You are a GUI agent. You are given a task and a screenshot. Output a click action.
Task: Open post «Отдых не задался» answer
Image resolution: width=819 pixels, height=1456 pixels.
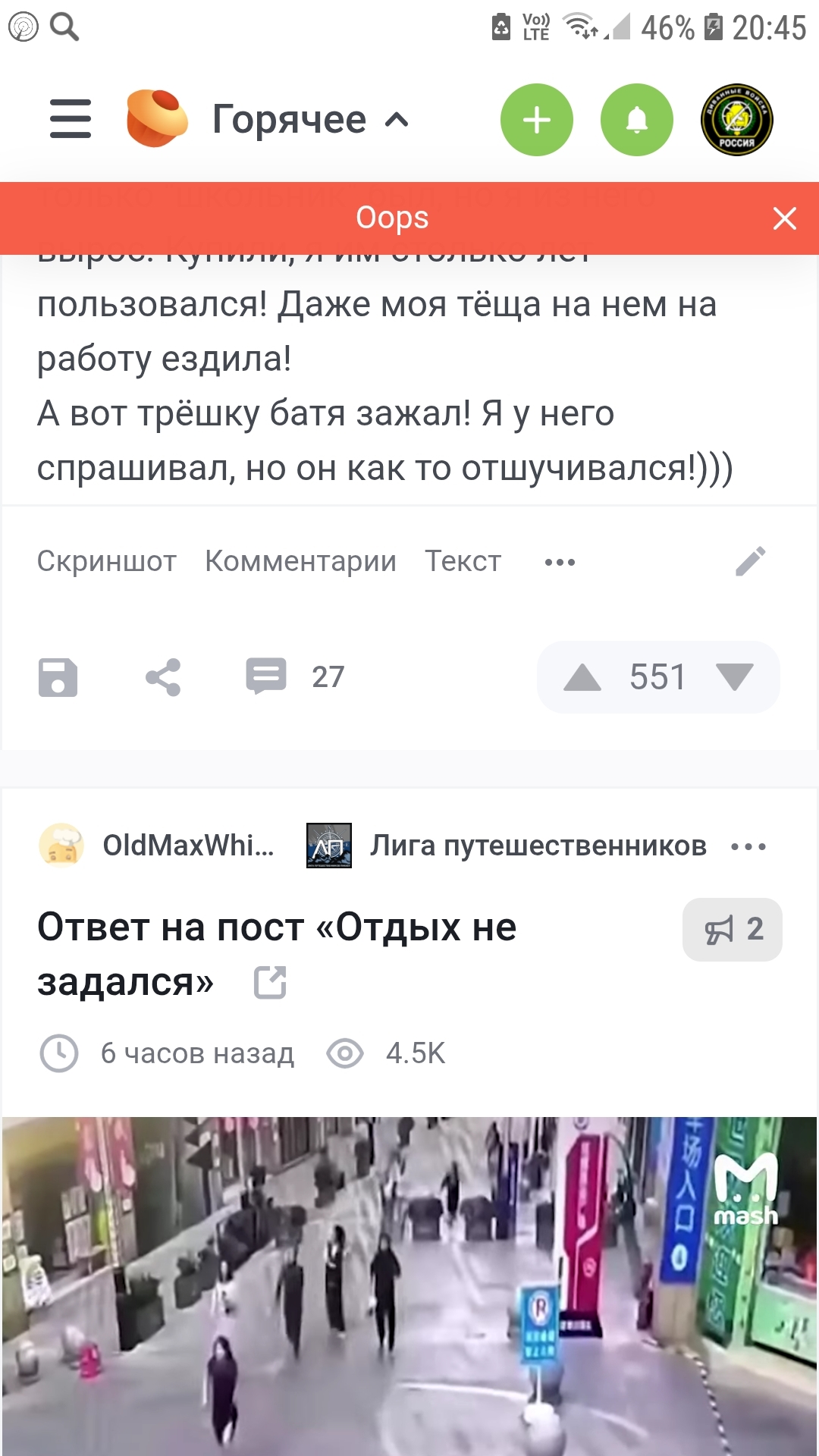click(277, 954)
